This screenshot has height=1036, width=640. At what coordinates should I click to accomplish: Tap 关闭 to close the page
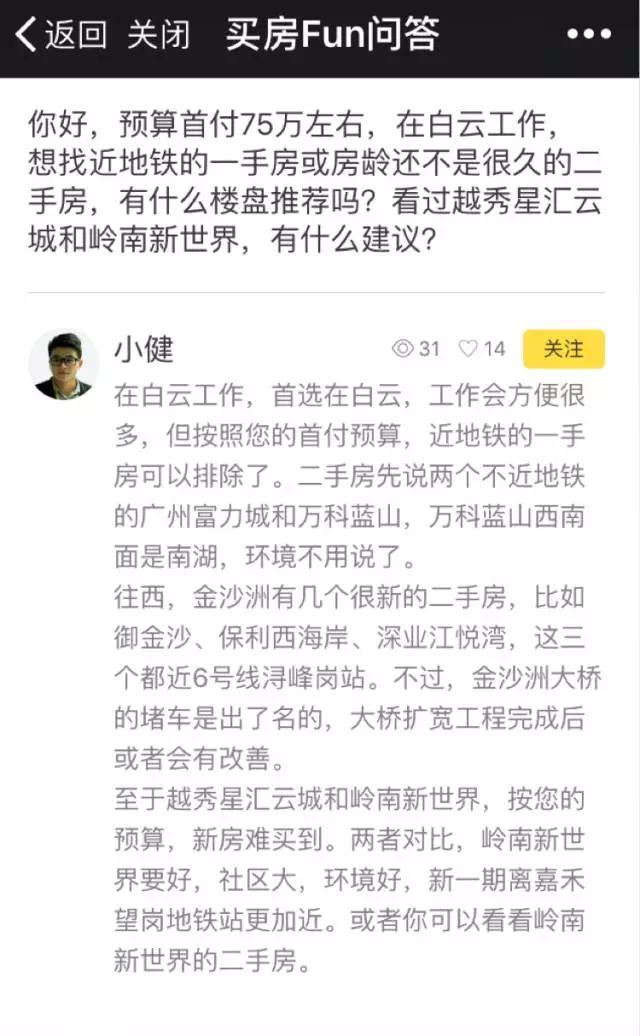tap(158, 36)
